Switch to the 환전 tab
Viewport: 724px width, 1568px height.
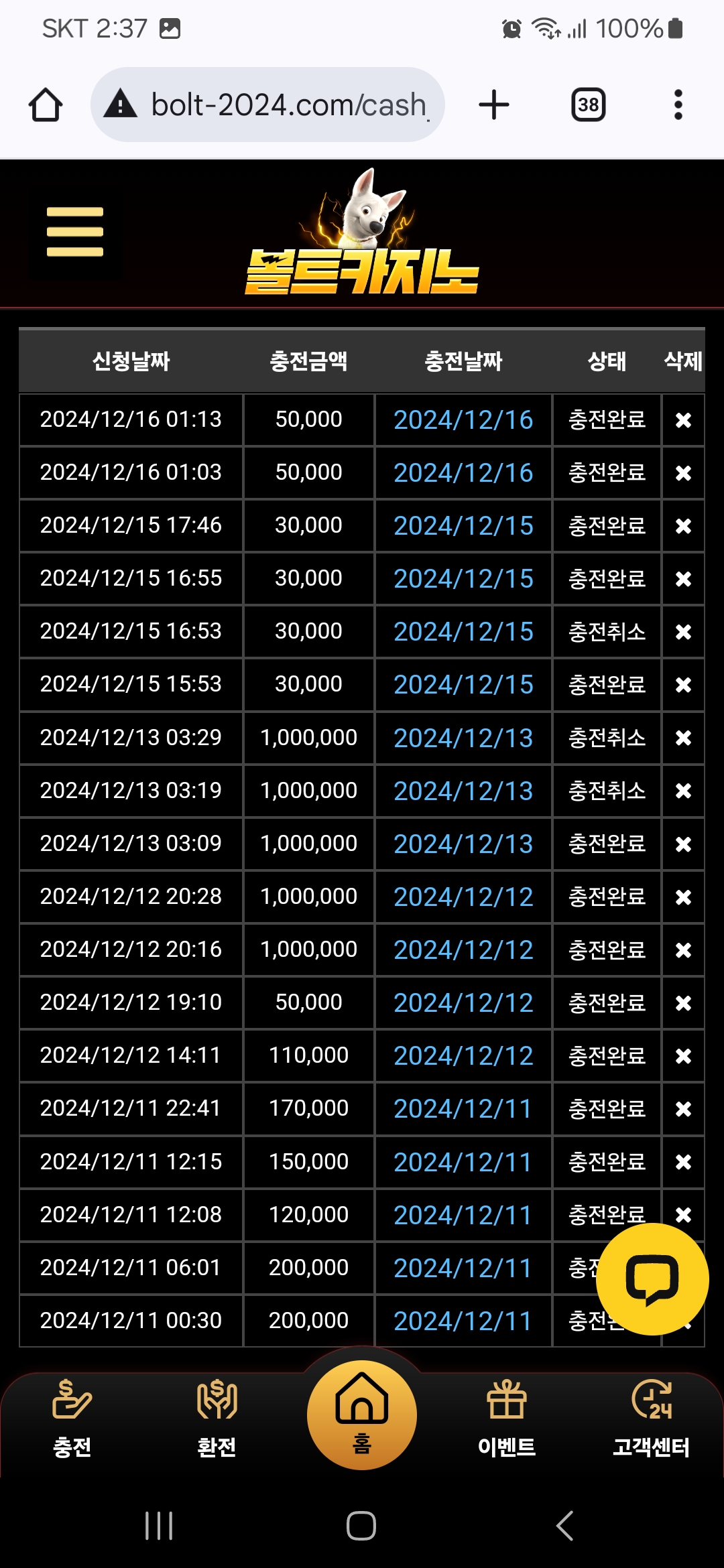pyautogui.click(x=217, y=1418)
